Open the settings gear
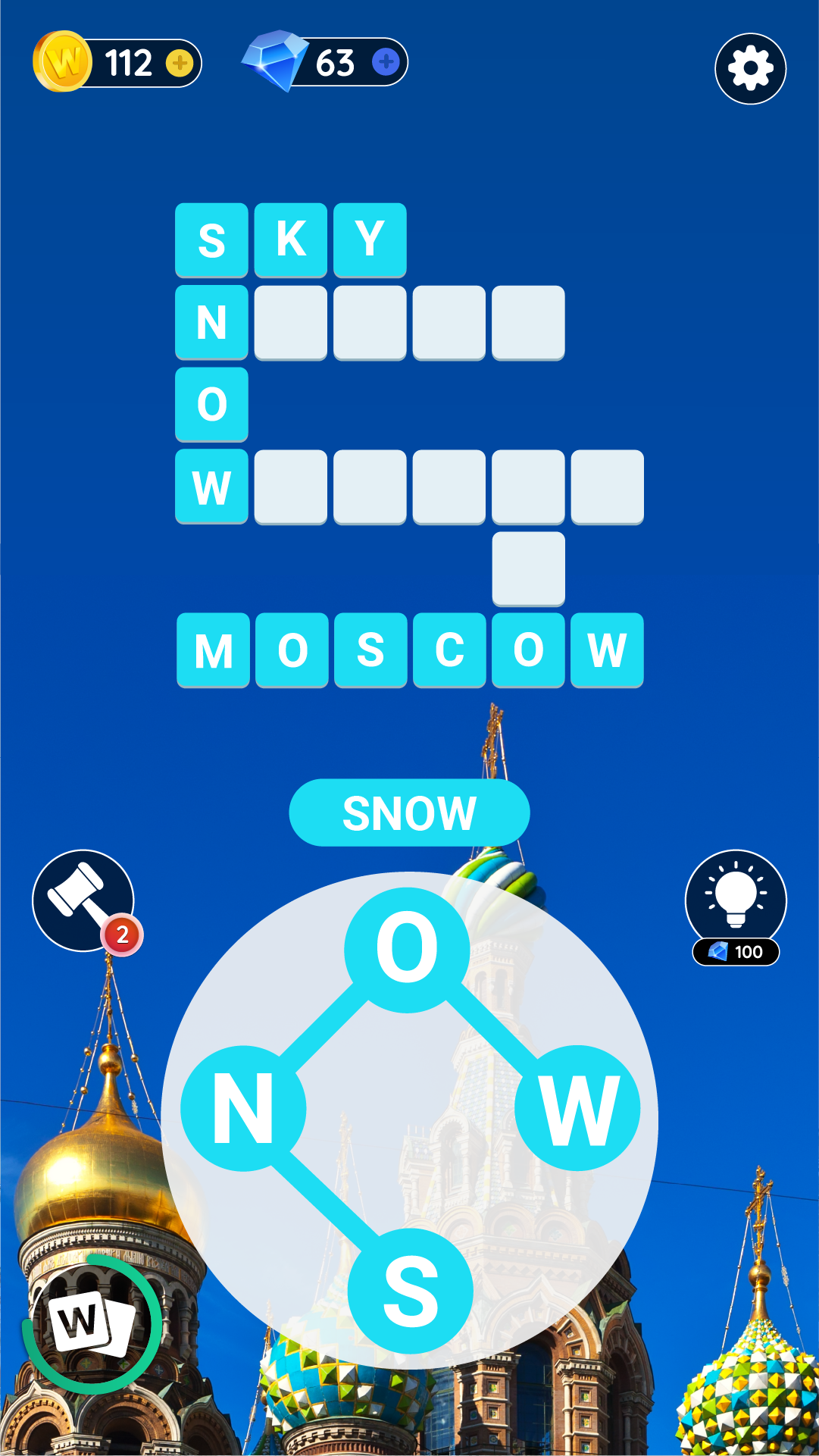Screen dimensions: 819x1456 [750, 69]
